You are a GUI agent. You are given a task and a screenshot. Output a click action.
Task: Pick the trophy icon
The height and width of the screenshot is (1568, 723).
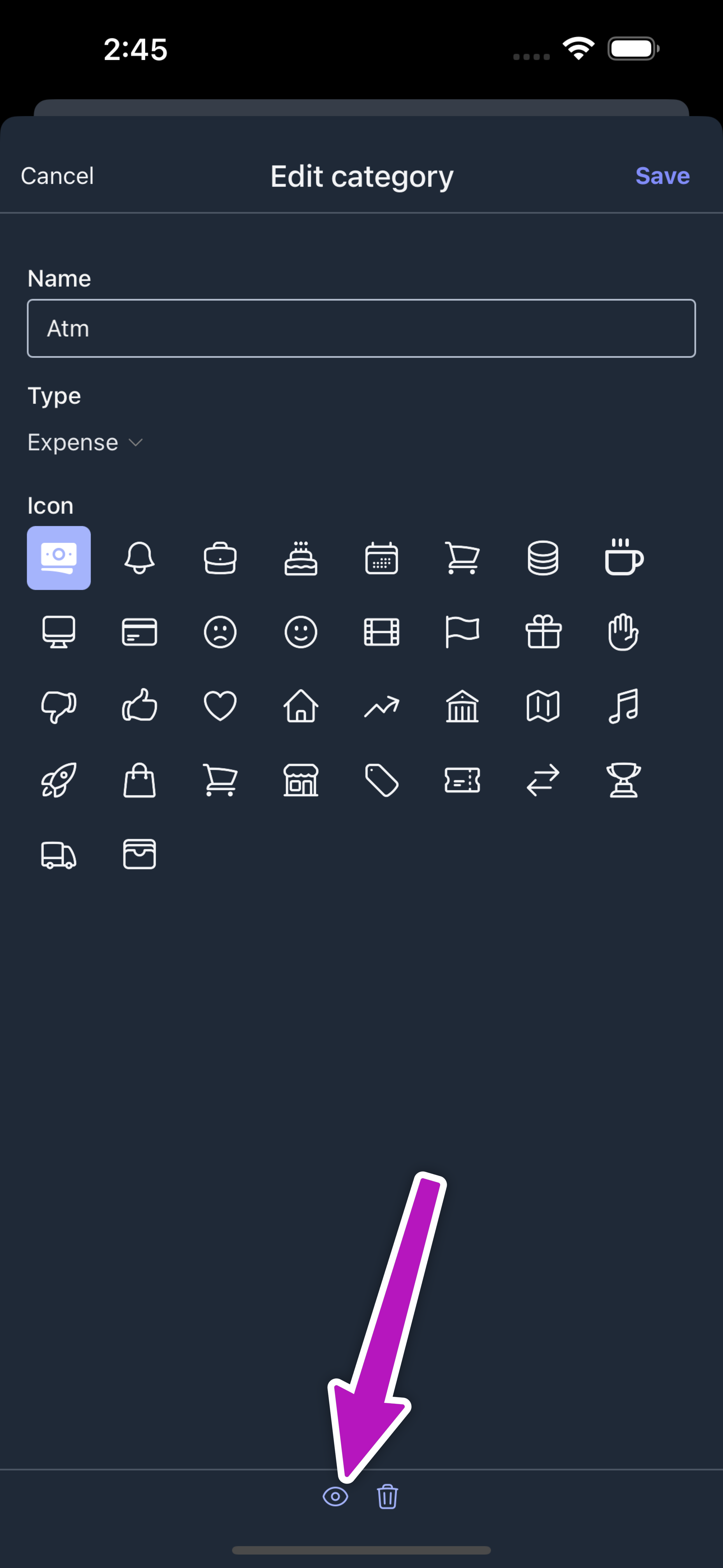click(624, 780)
